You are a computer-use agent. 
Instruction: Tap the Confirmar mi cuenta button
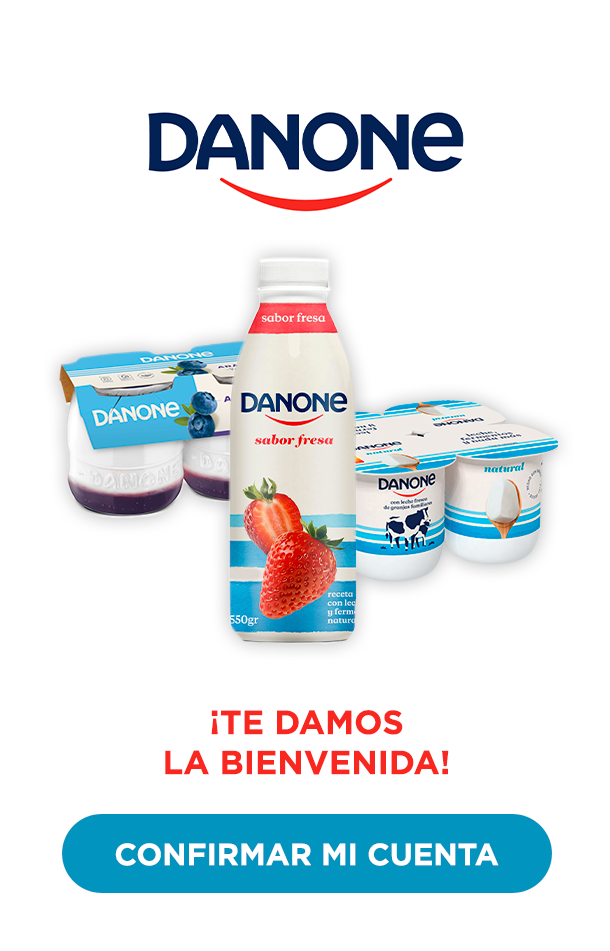coord(307,853)
